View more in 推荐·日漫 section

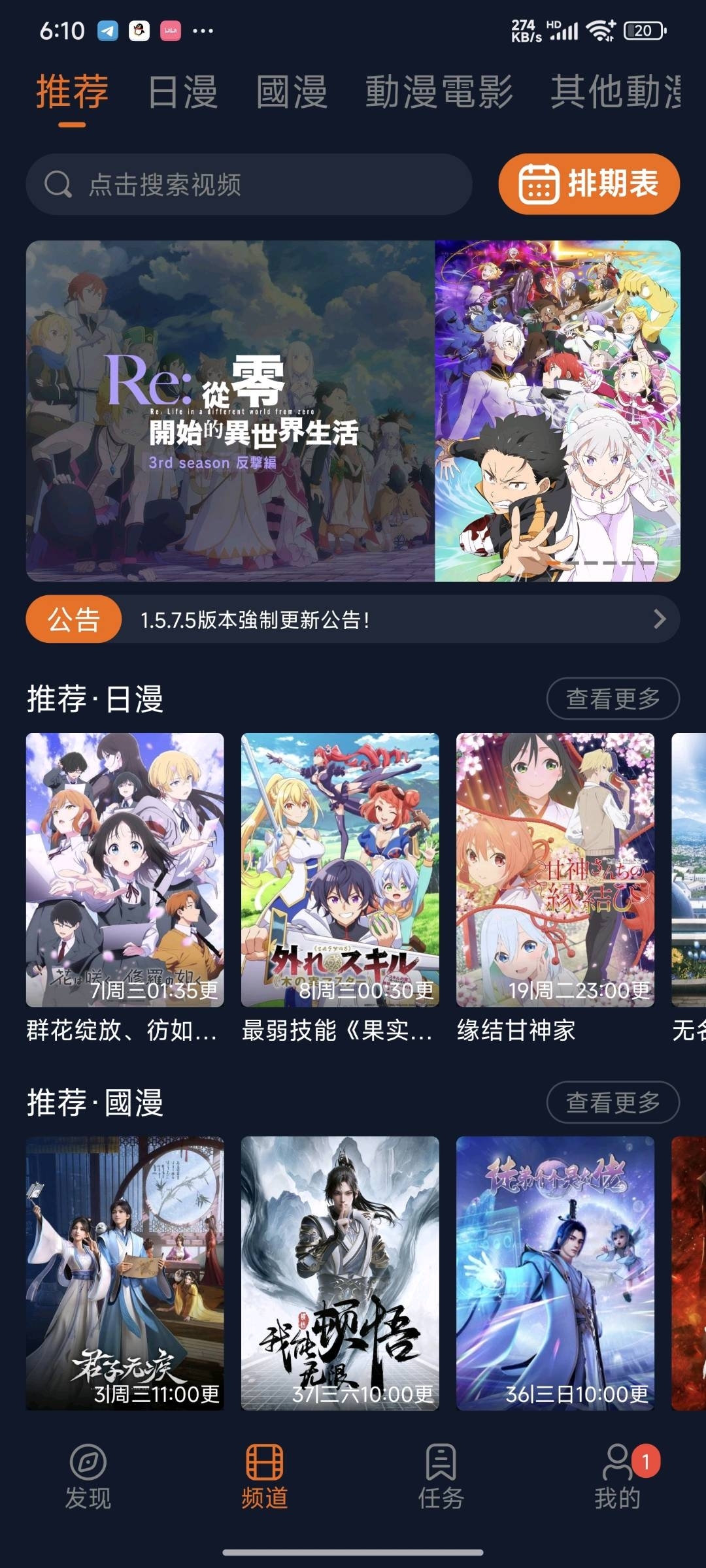point(613,698)
